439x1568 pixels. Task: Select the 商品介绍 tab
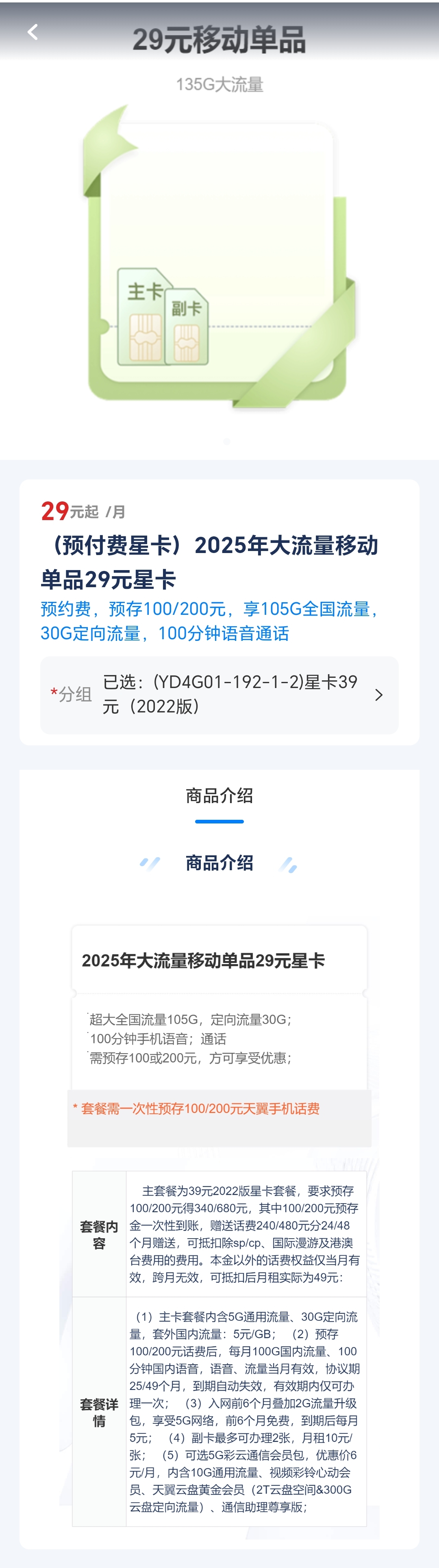click(219, 795)
